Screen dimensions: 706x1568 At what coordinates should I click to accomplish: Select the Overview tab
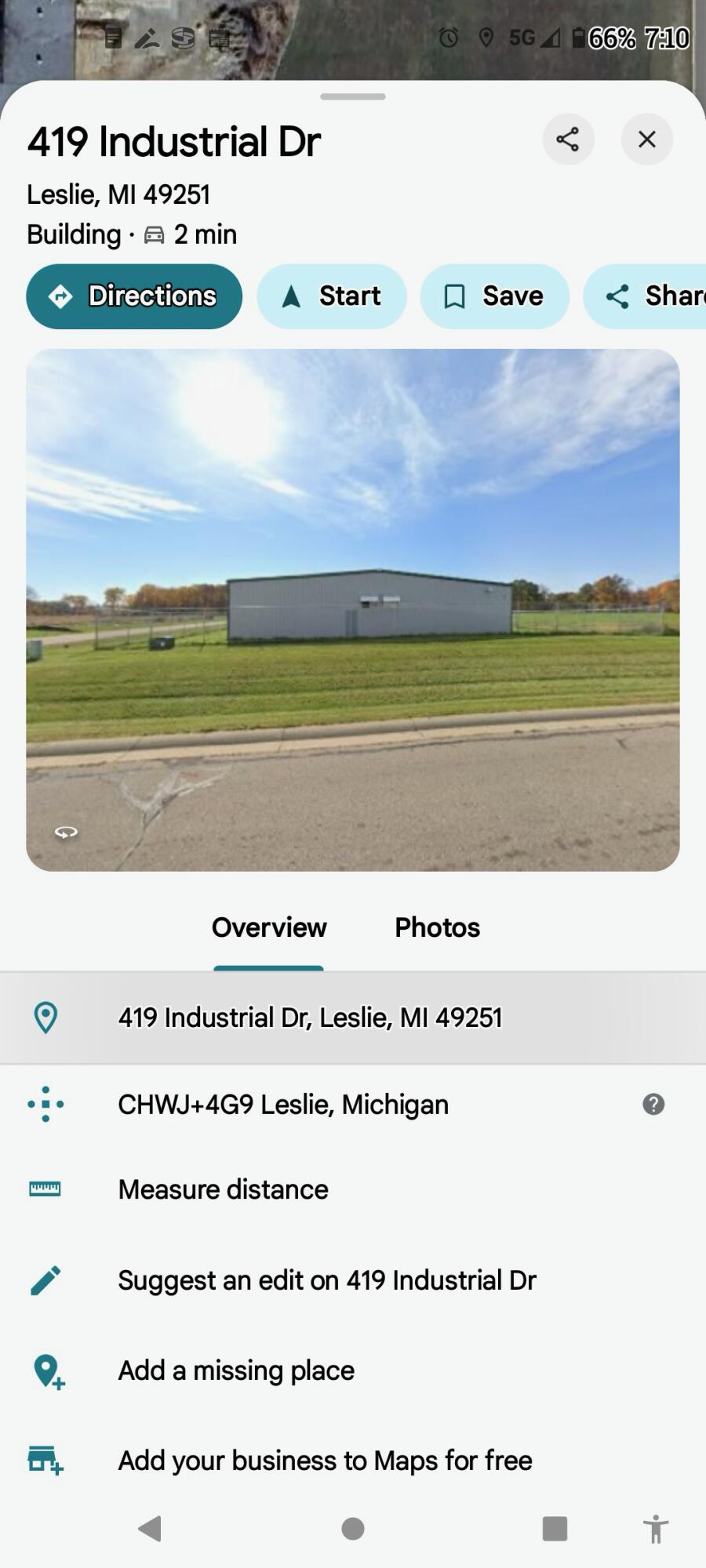(269, 927)
